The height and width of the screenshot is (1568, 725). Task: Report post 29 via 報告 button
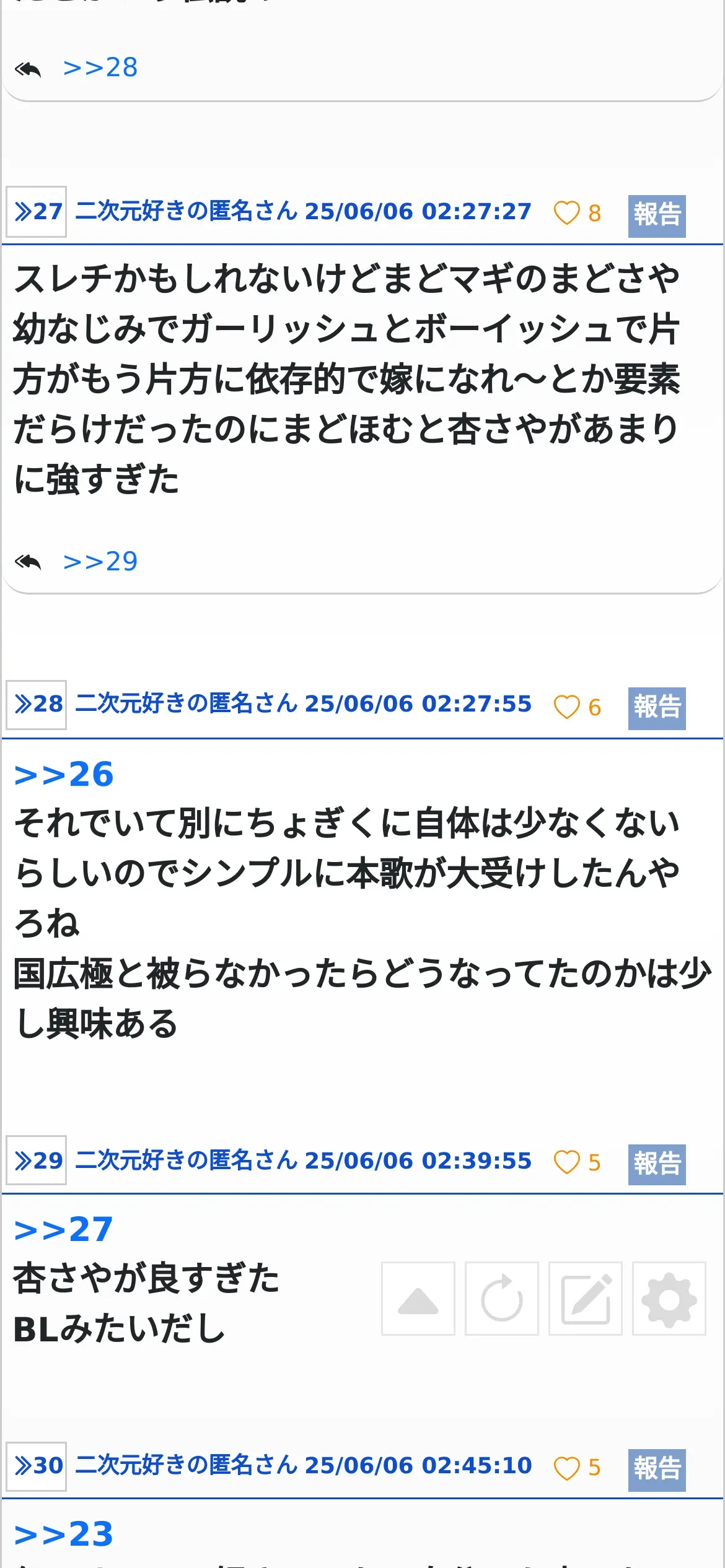[x=657, y=1164]
